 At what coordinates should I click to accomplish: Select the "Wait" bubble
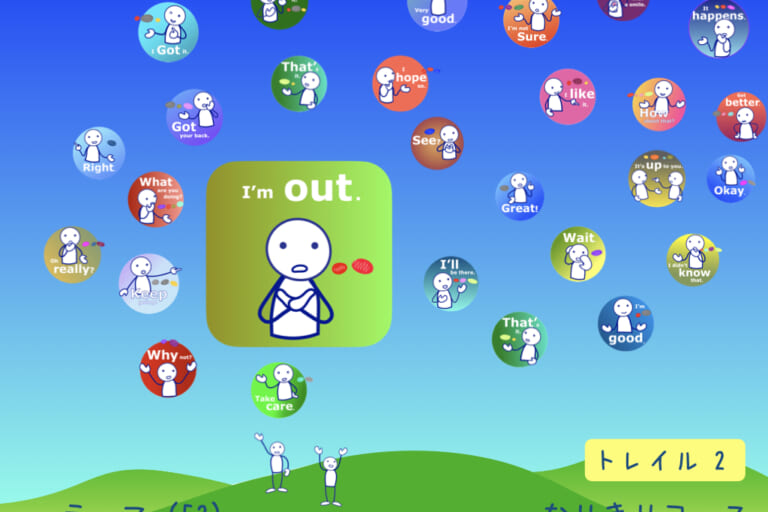pyautogui.click(x=578, y=254)
